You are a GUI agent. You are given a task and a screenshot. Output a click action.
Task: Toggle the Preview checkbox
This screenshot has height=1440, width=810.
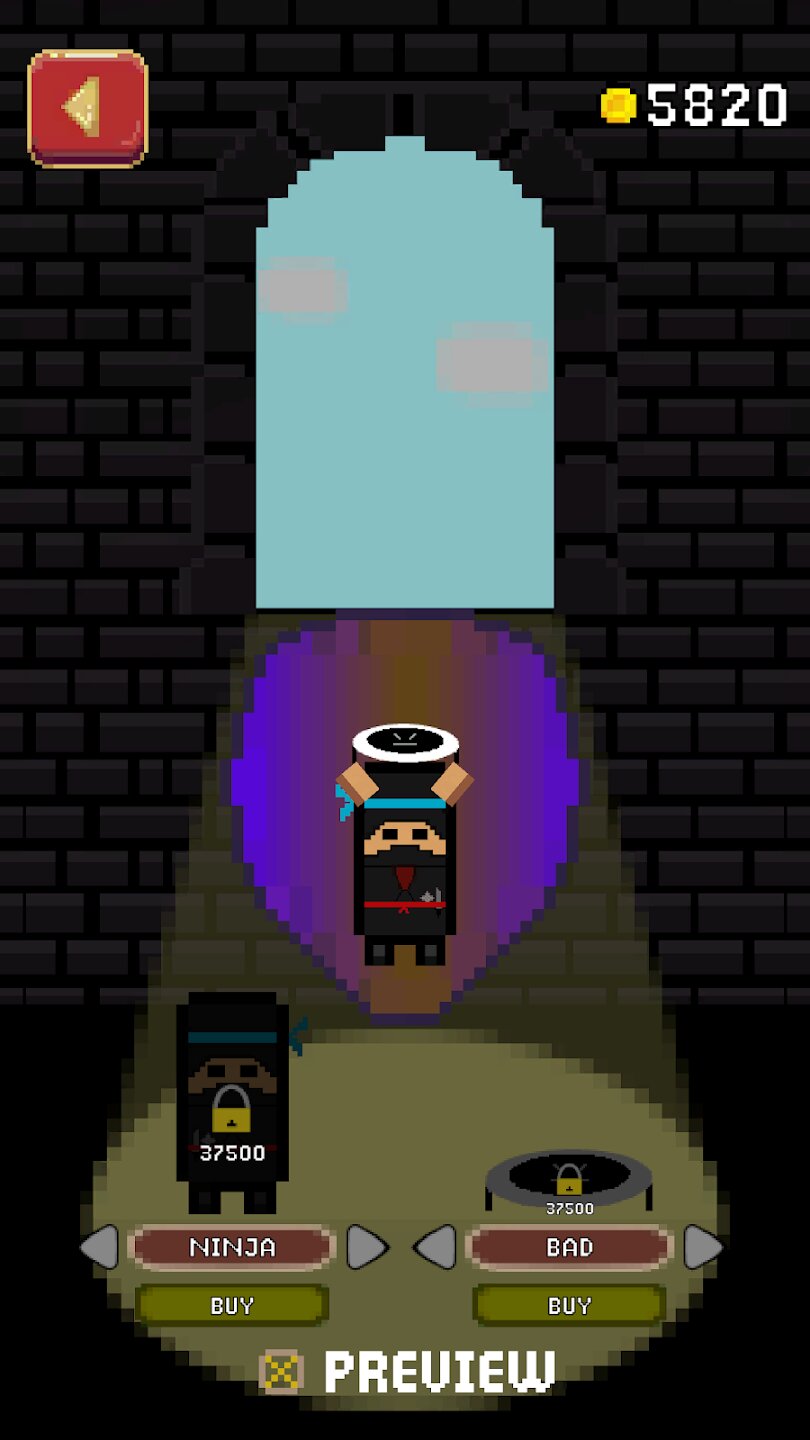pyautogui.click(x=281, y=1371)
